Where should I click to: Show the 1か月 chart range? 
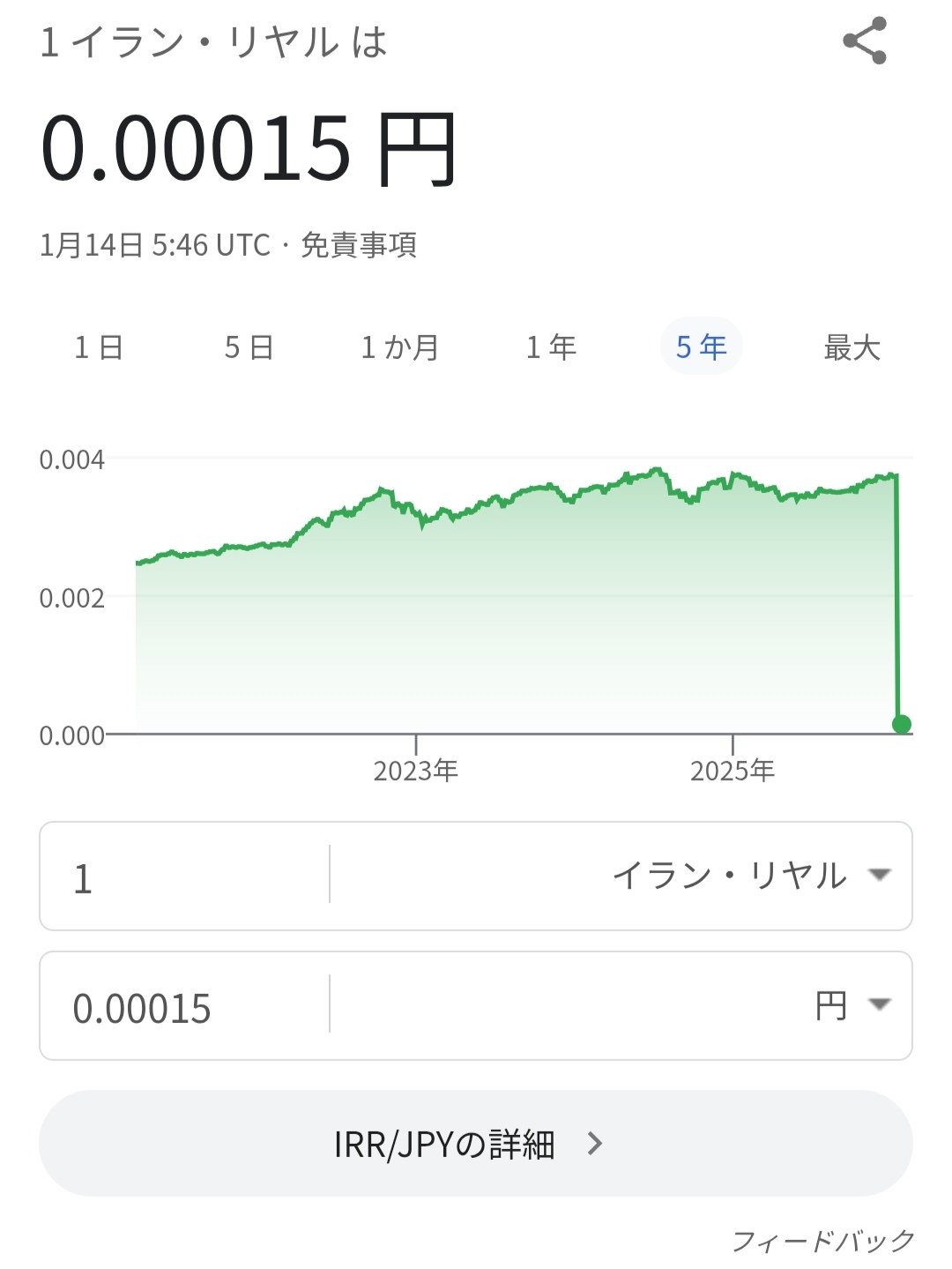pos(400,347)
